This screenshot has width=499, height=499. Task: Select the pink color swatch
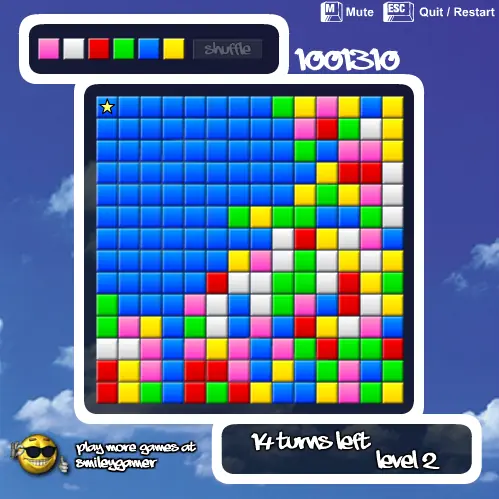(x=49, y=49)
